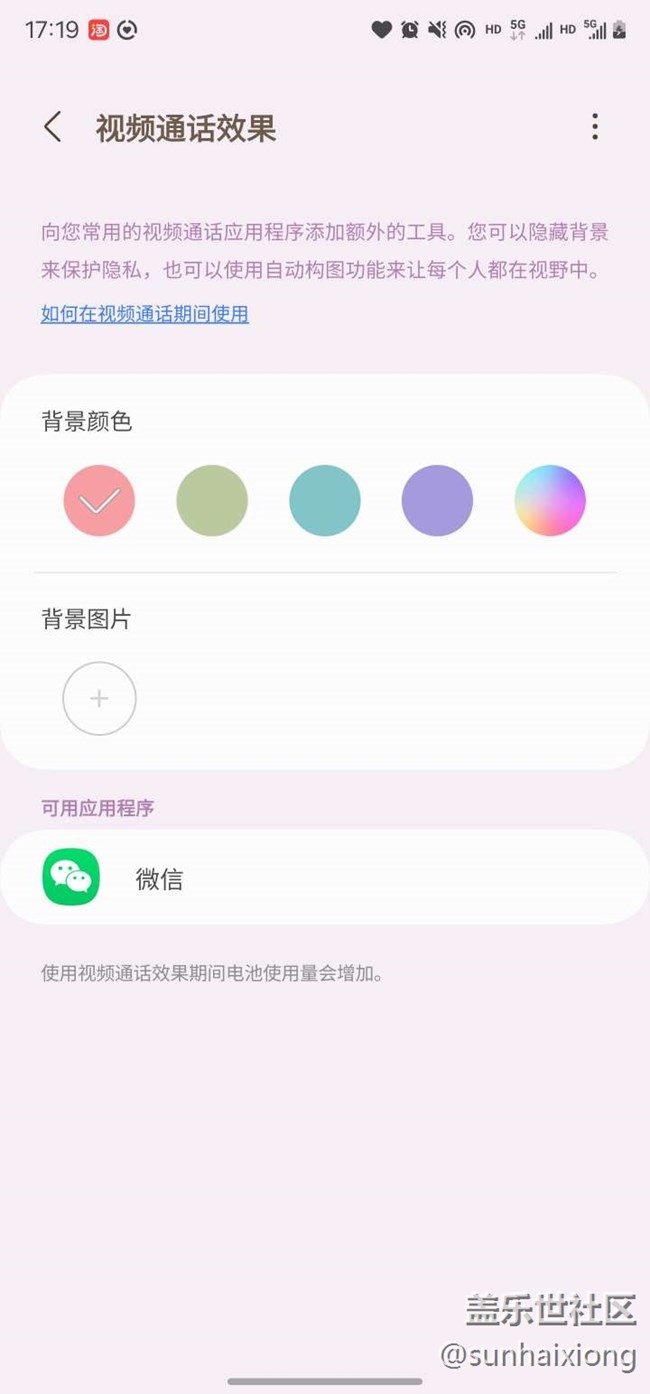Screen dimensions: 650x1394
Task: Choose the green background color
Action: click(x=212, y=500)
